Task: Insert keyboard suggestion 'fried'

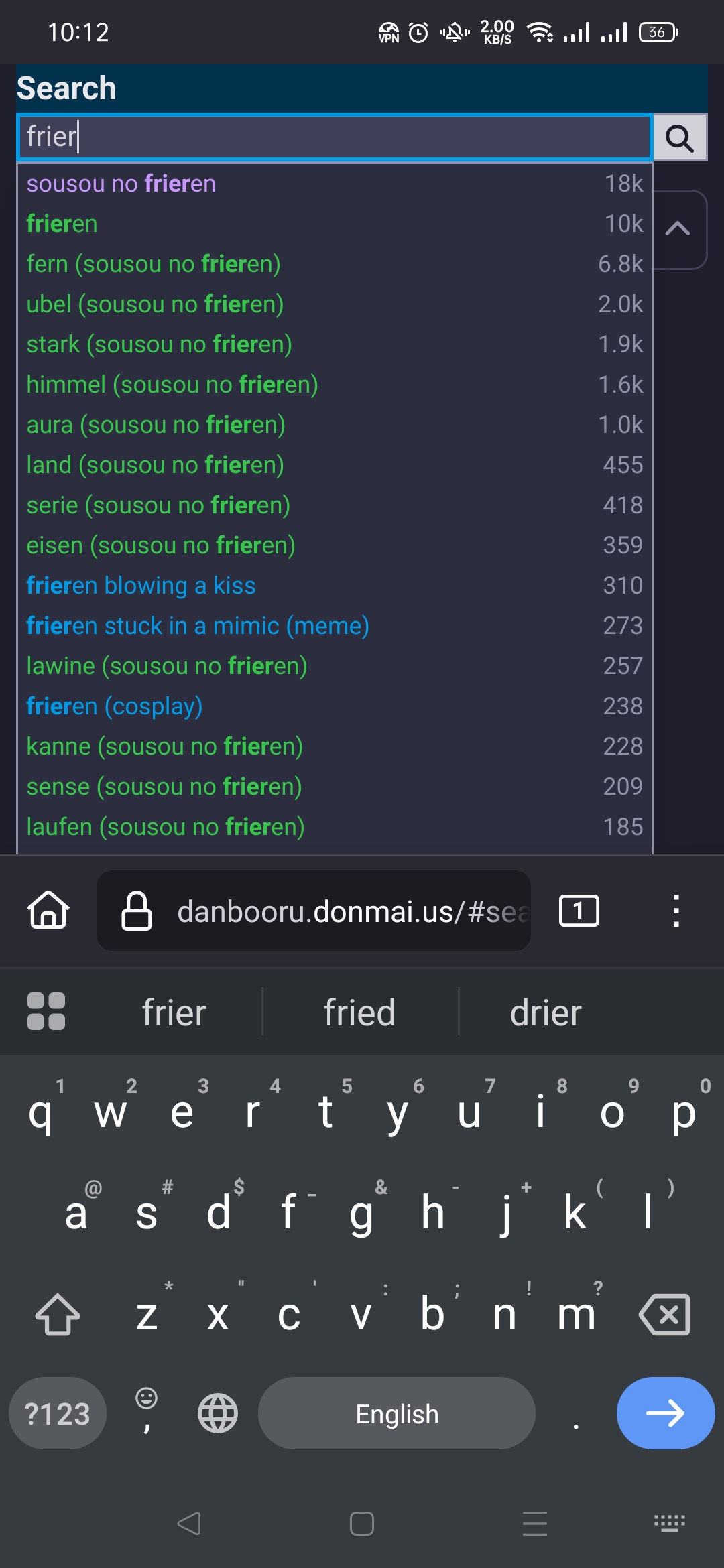Action: (x=359, y=1012)
